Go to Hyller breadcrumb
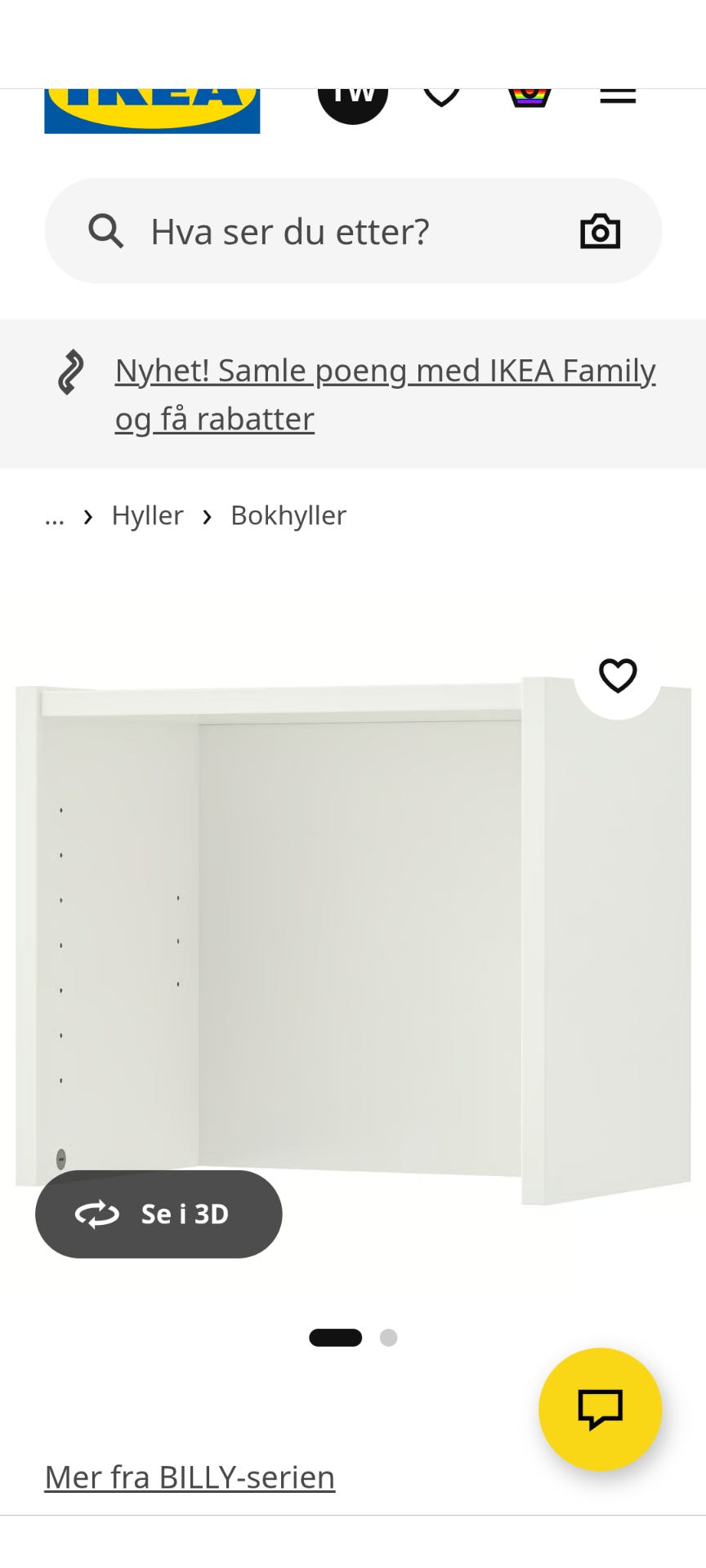706x1568 pixels. tap(147, 516)
